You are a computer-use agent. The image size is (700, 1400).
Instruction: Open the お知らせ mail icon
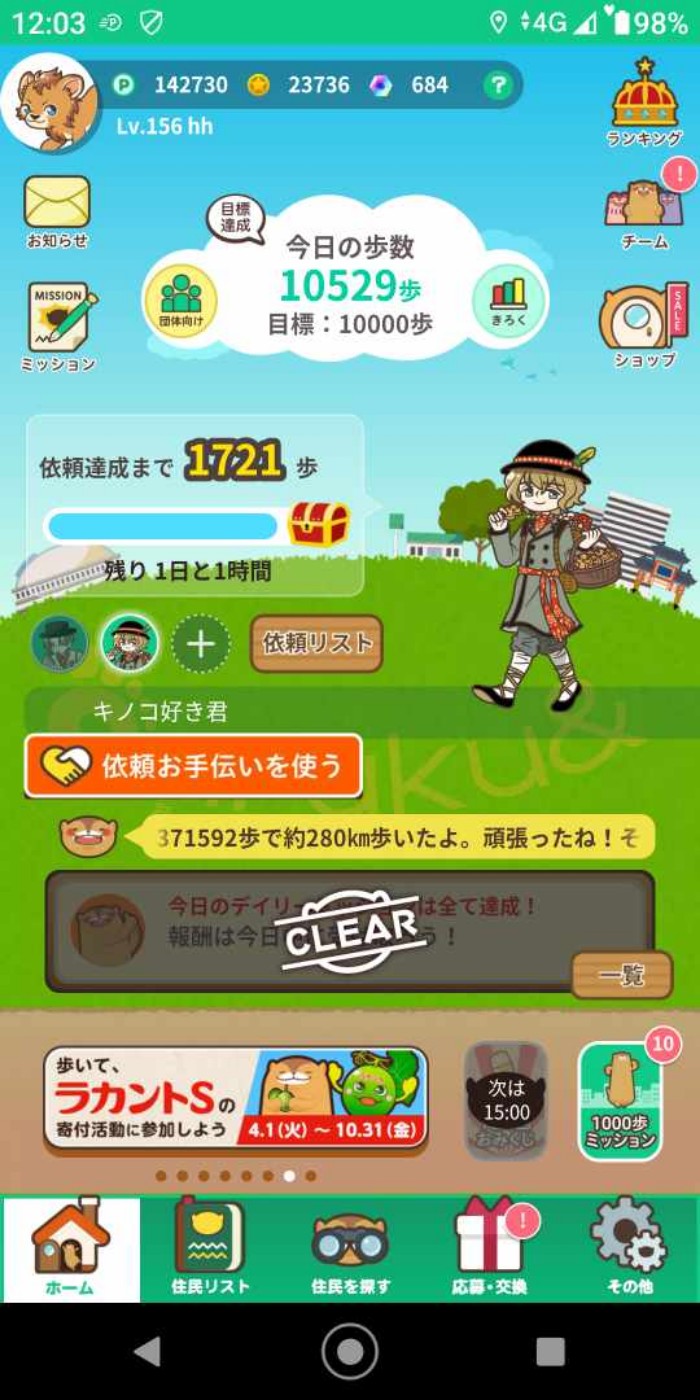(57, 209)
